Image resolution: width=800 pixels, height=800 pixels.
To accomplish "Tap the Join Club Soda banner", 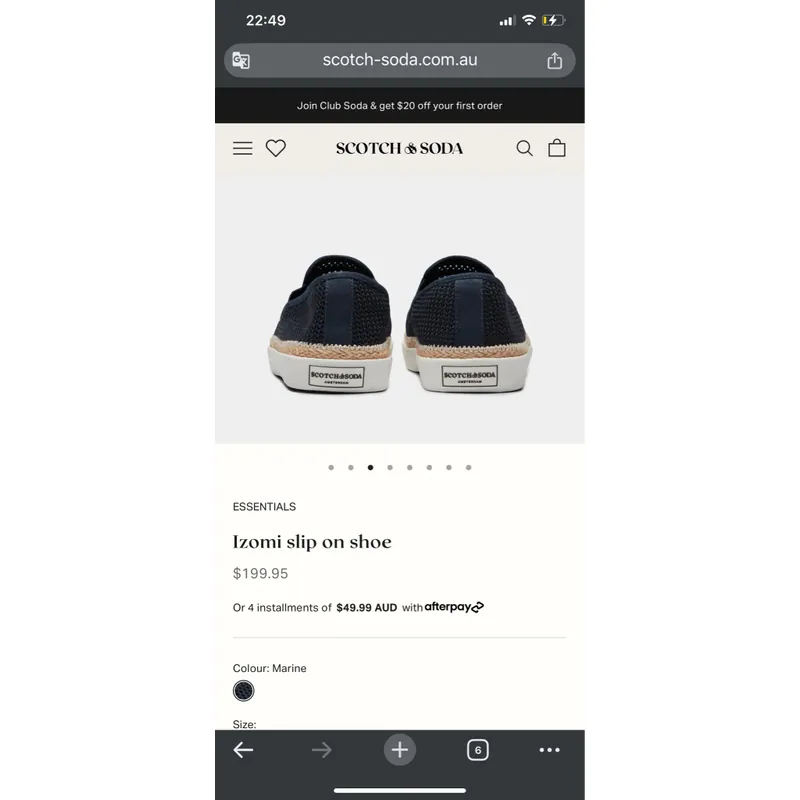I will coord(400,105).
